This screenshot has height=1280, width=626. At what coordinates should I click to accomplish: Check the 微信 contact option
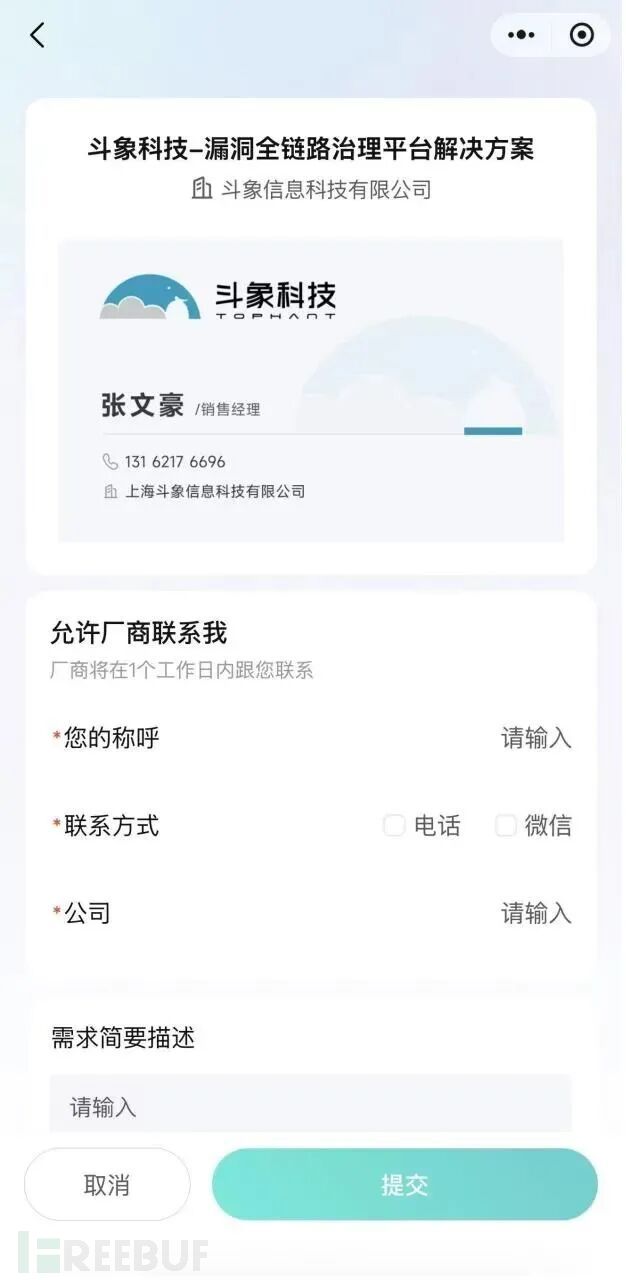[506, 826]
